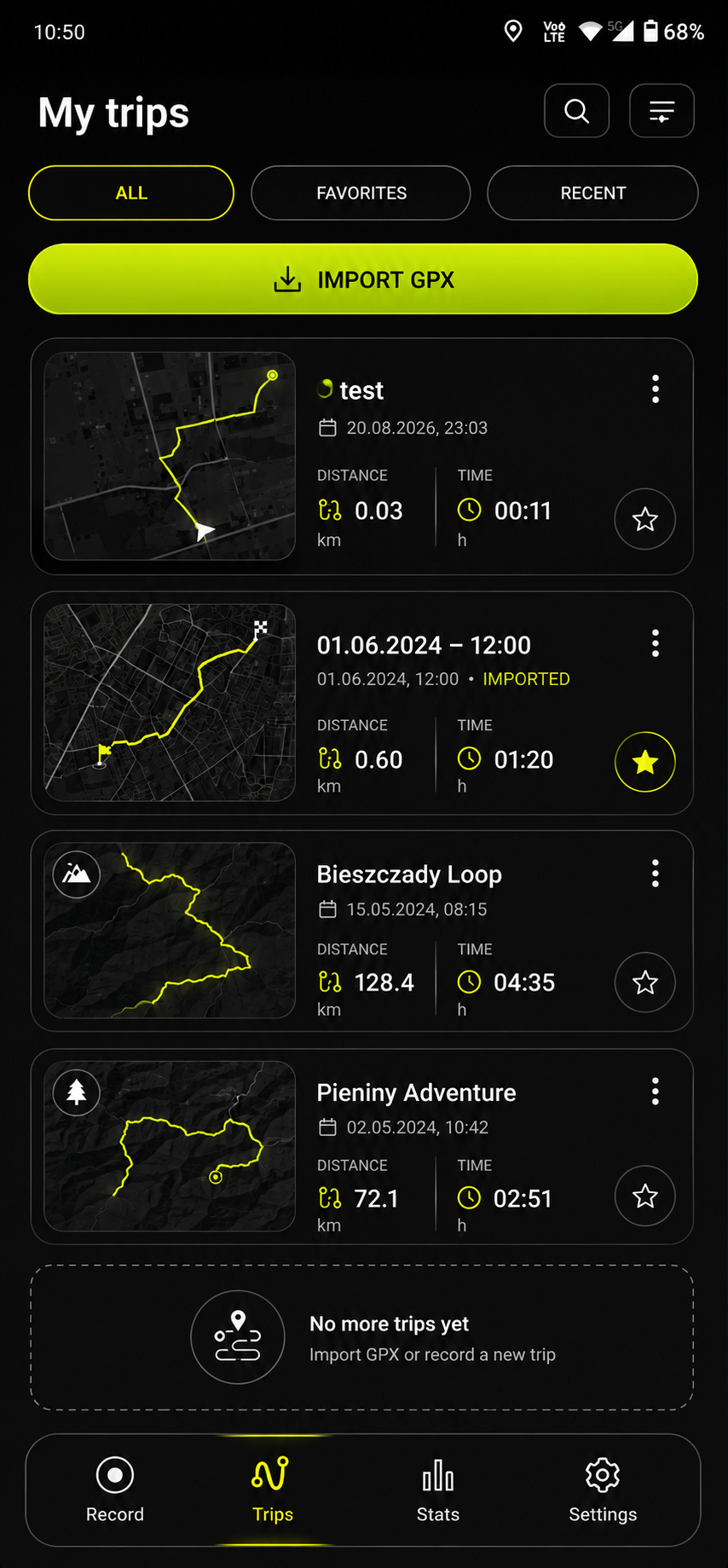Add Pieniny Adventure to favorites
728x1568 pixels.
tap(645, 1196)
